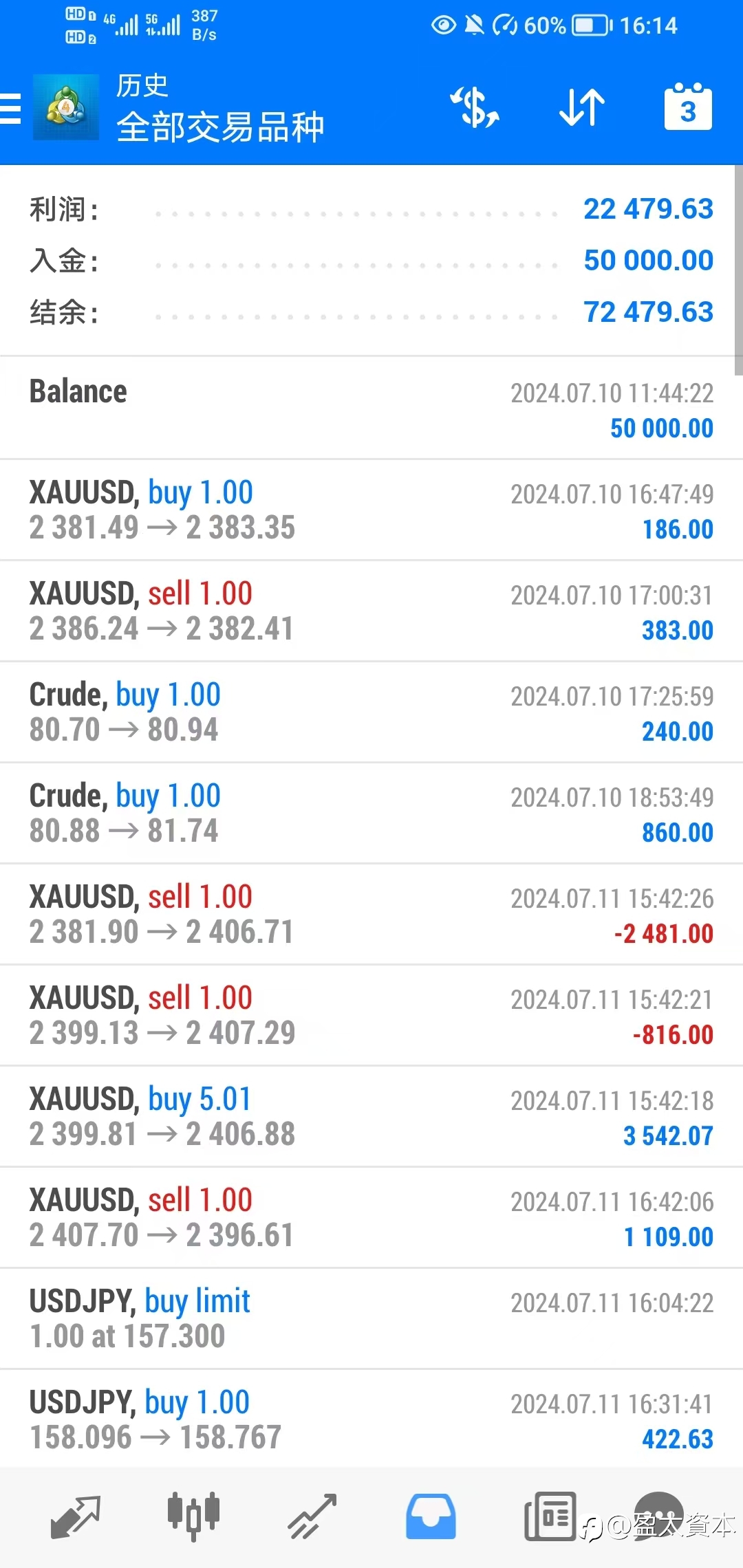Screen dimensions: 743x1568
Task: Select Crude buy trade with 240.00 profit
Action: click(x=371, y=712)
